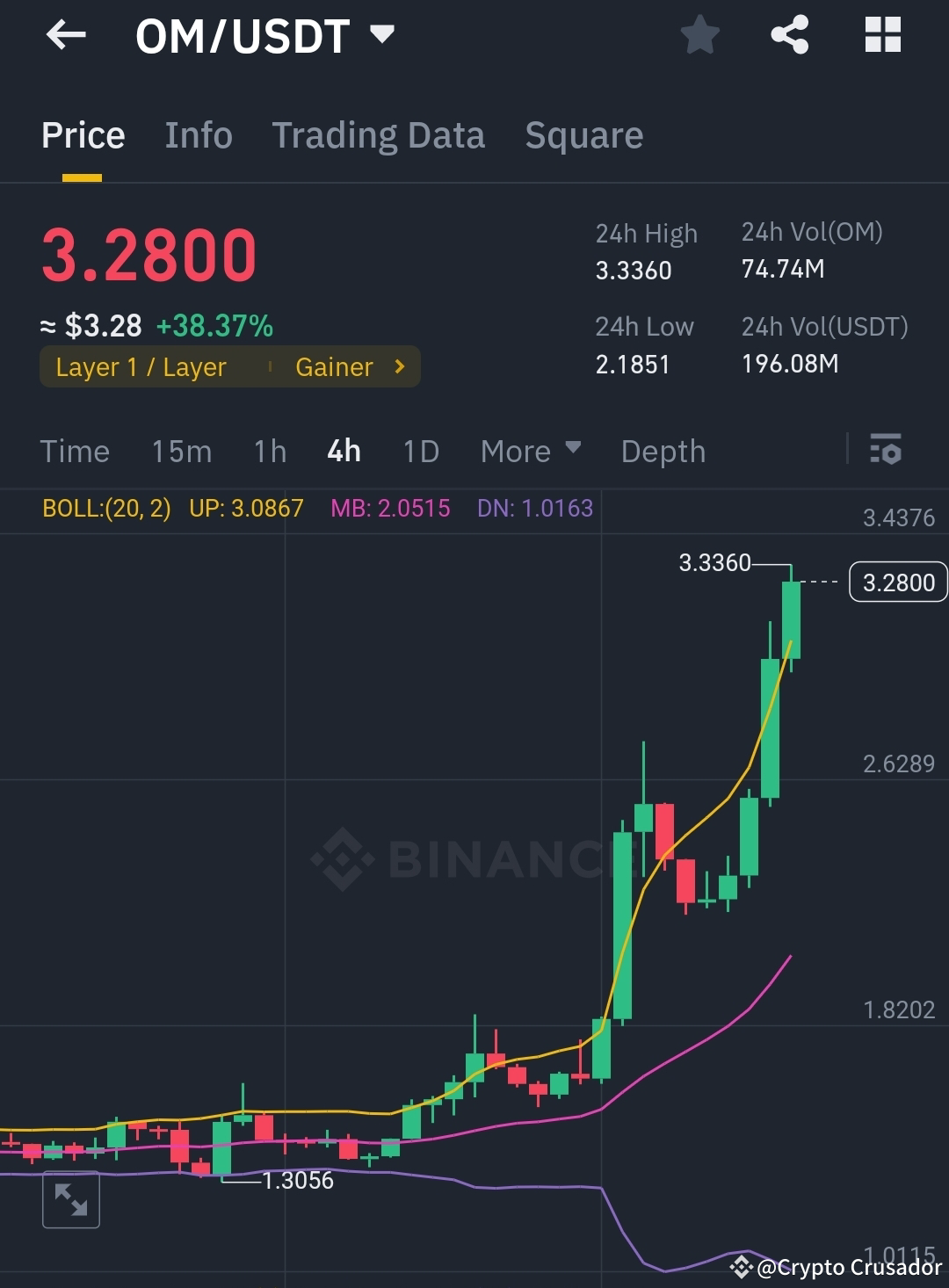The width and height of the screenshot is (949, 1288).
Task: Select the Time timeframe option
Action: (x=75, y=451)
